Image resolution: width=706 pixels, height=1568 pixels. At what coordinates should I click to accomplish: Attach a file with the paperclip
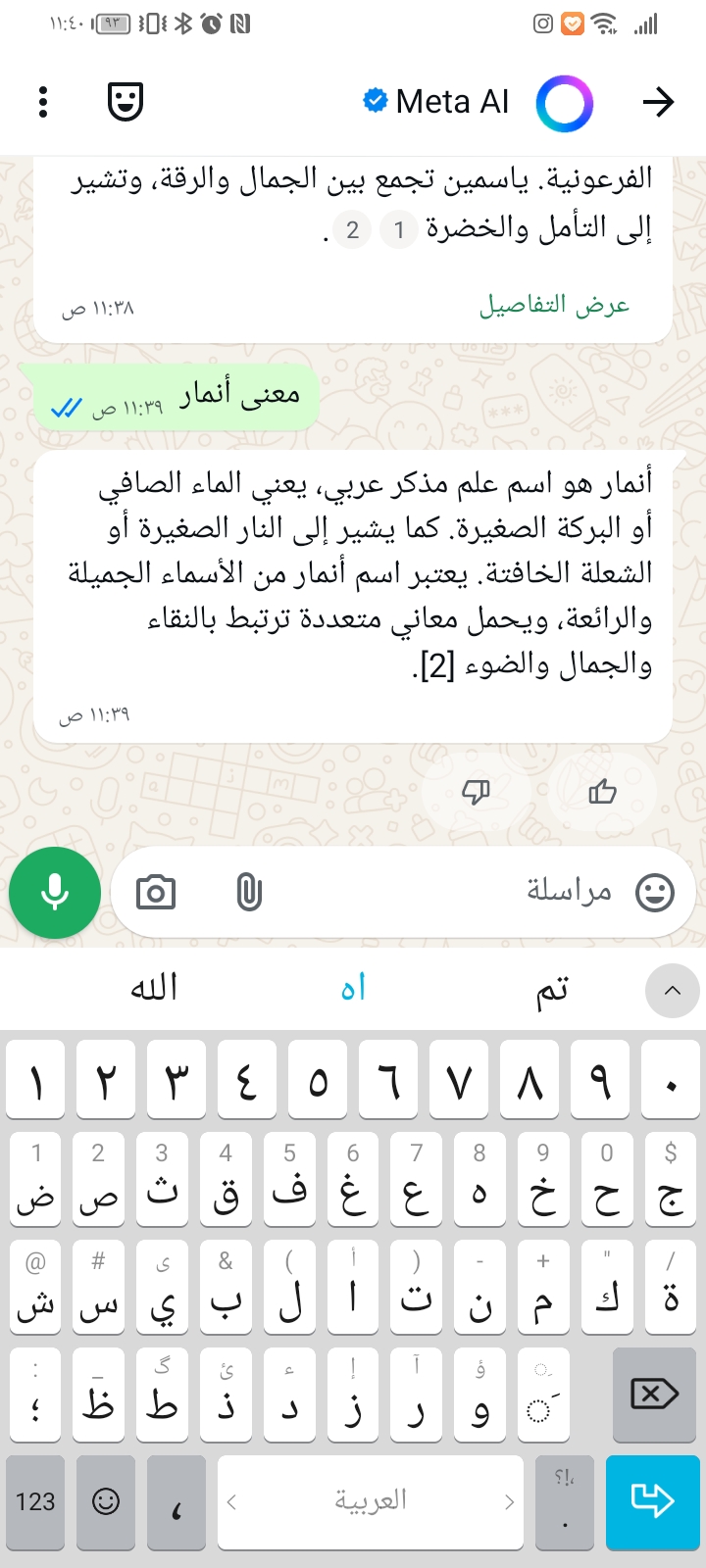(249, 893)
